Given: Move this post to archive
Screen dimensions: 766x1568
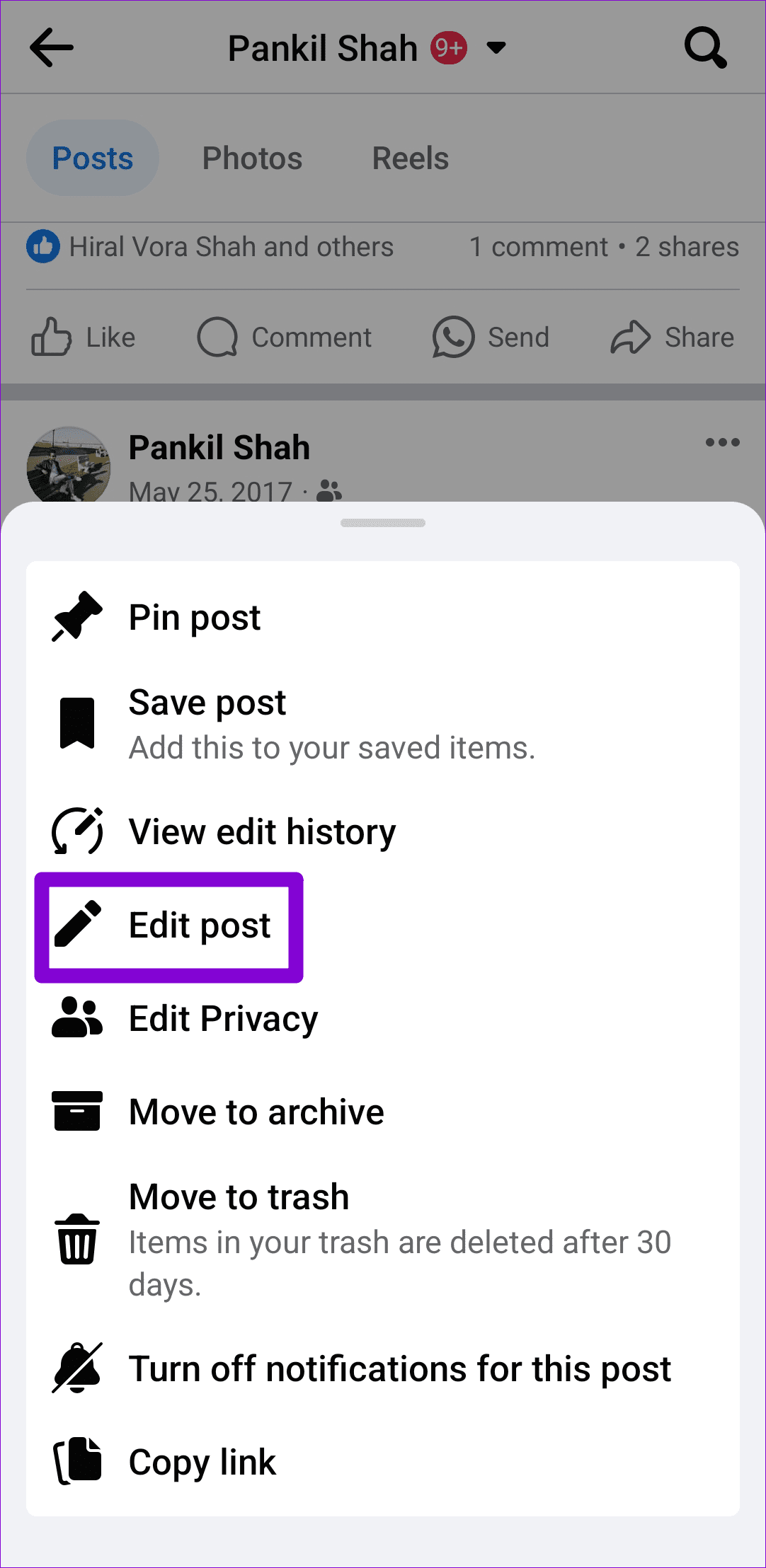Looking at the screenshot, I should tap(255, 1111).
